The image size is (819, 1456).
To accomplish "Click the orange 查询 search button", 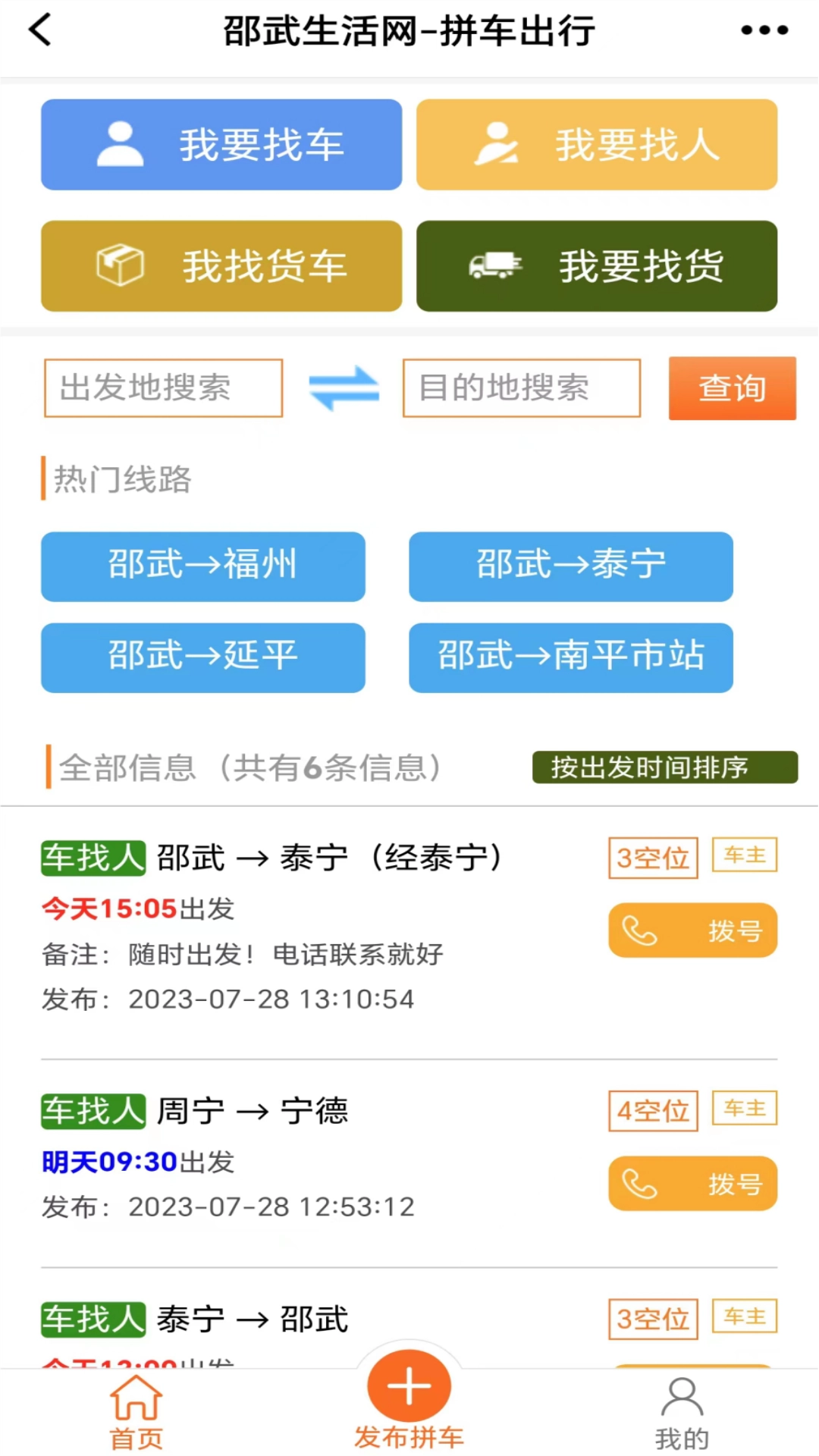I will click(732, 388).
